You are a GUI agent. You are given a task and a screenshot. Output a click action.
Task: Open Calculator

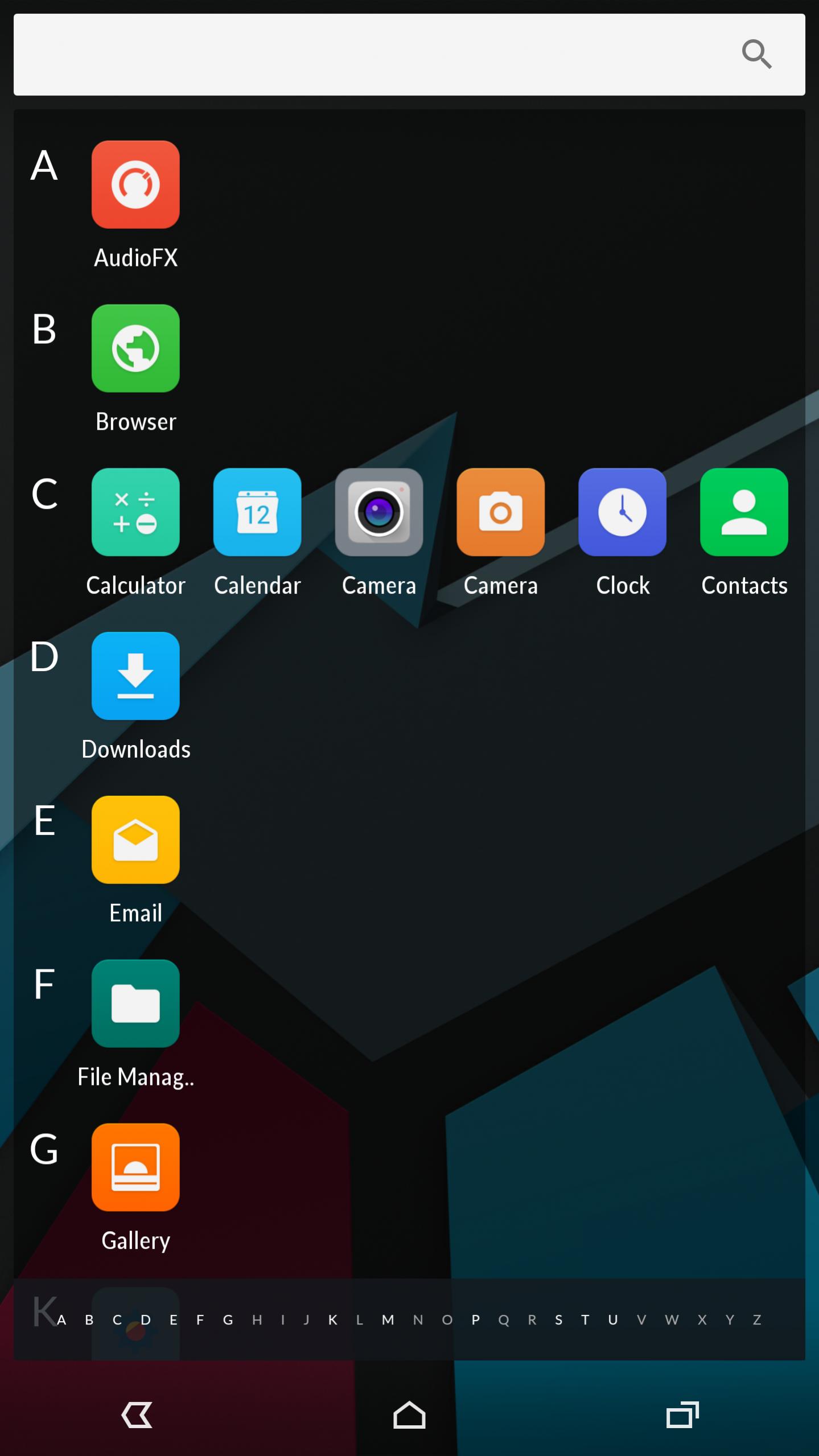pos(135,512)
